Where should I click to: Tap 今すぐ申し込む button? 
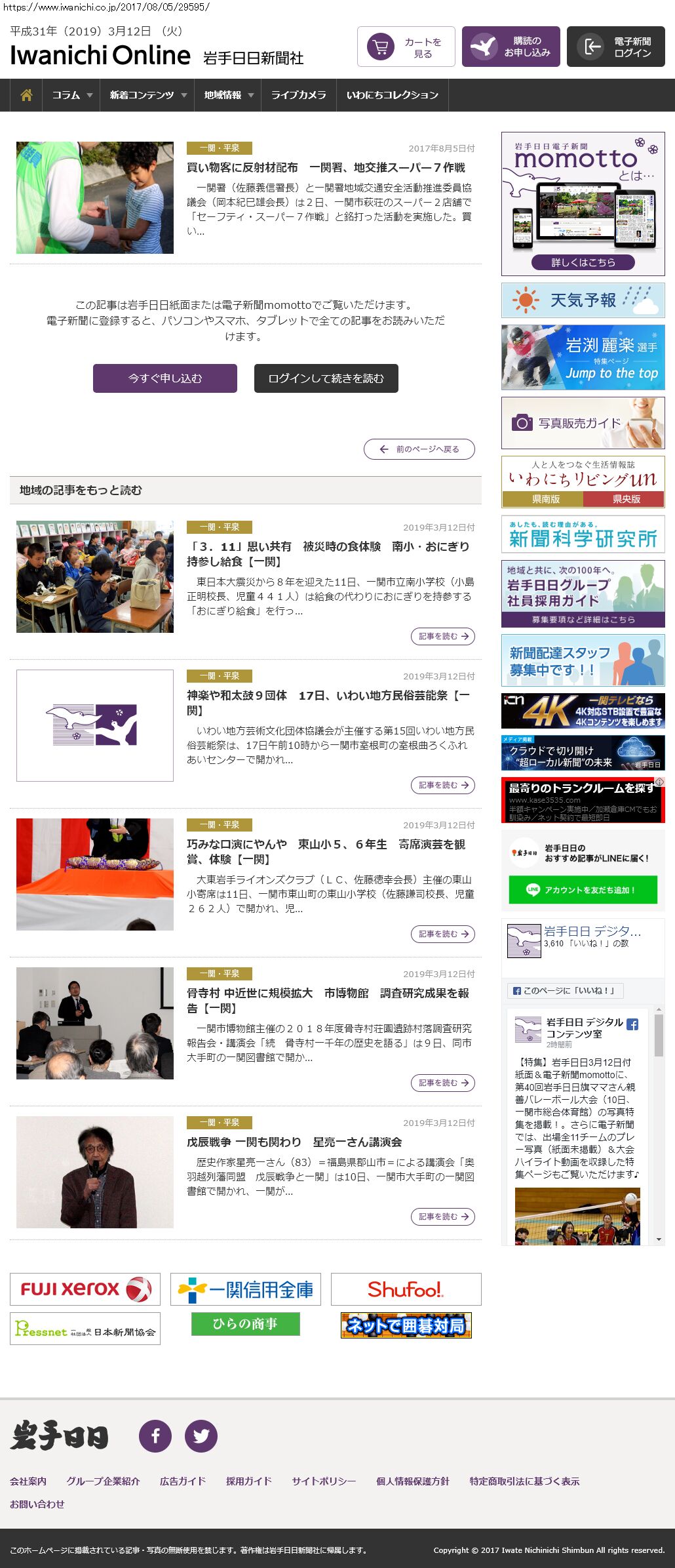click(x=165, y=378)
